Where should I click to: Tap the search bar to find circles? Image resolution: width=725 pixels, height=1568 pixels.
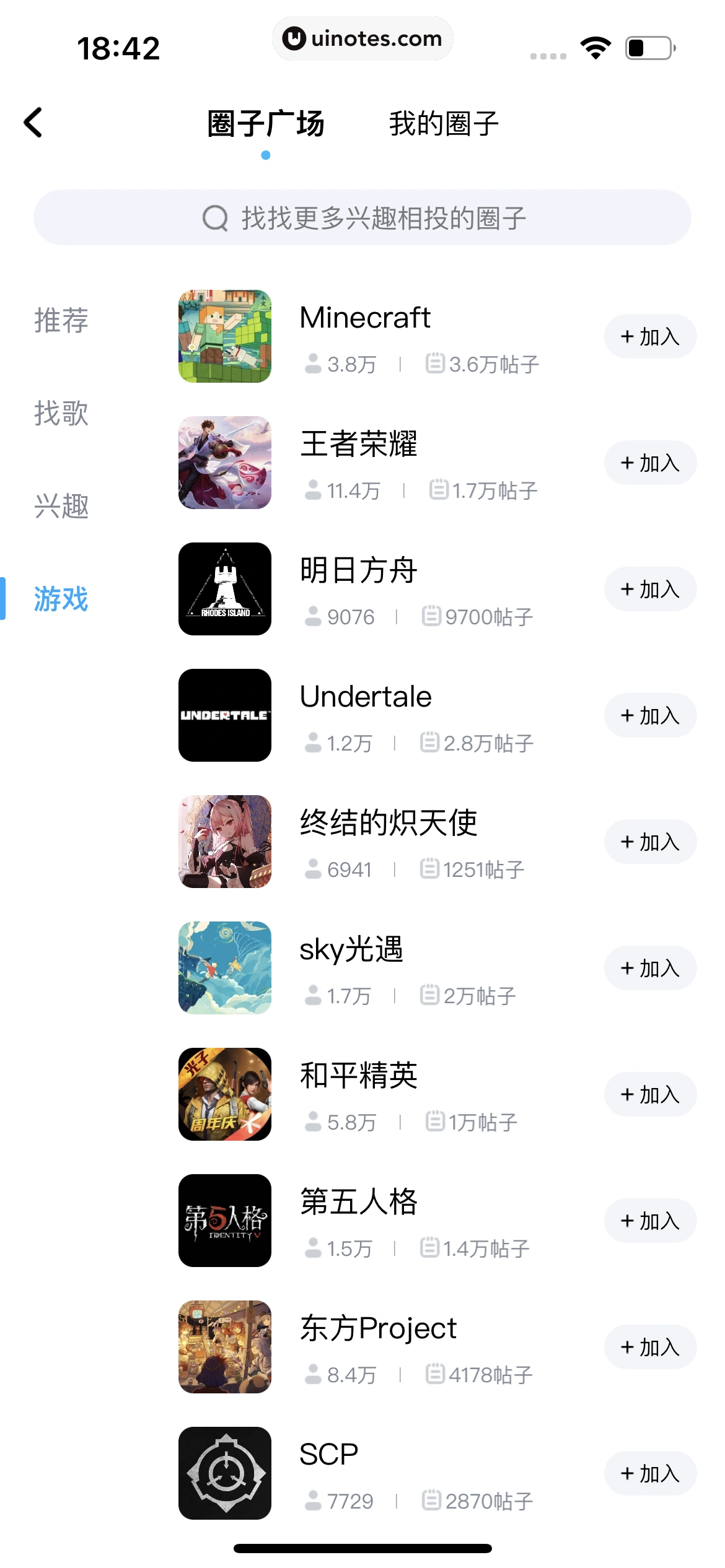[362, 217]
